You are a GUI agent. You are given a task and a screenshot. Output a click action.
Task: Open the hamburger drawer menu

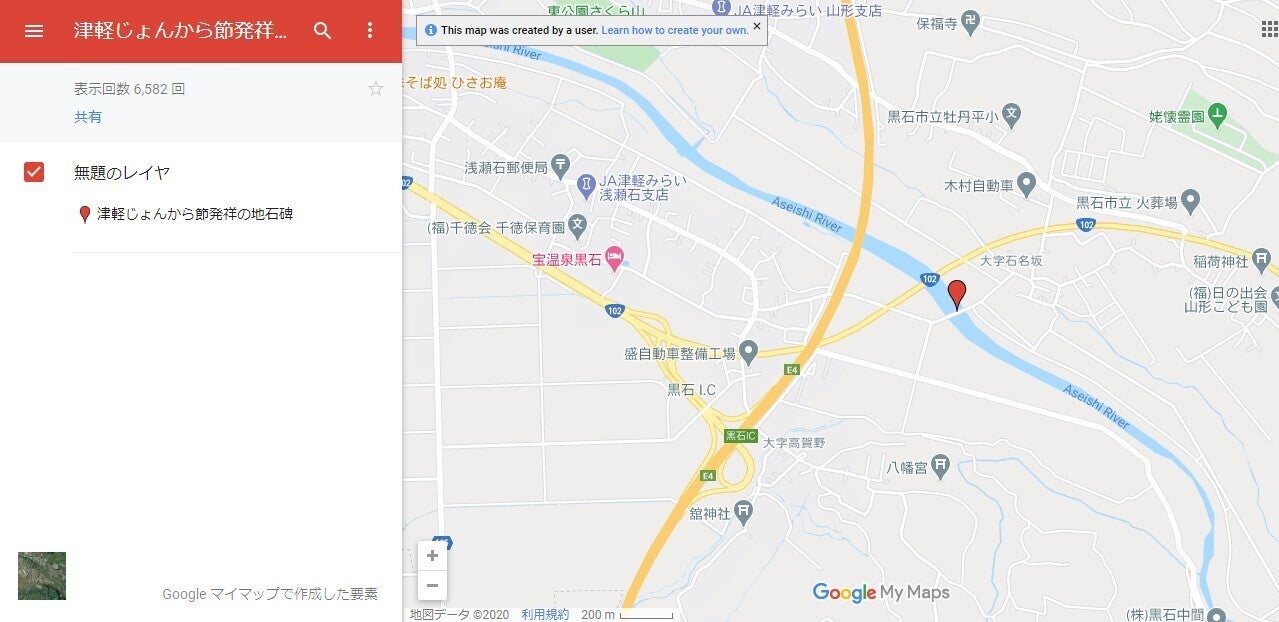click(x=34, y=30)
